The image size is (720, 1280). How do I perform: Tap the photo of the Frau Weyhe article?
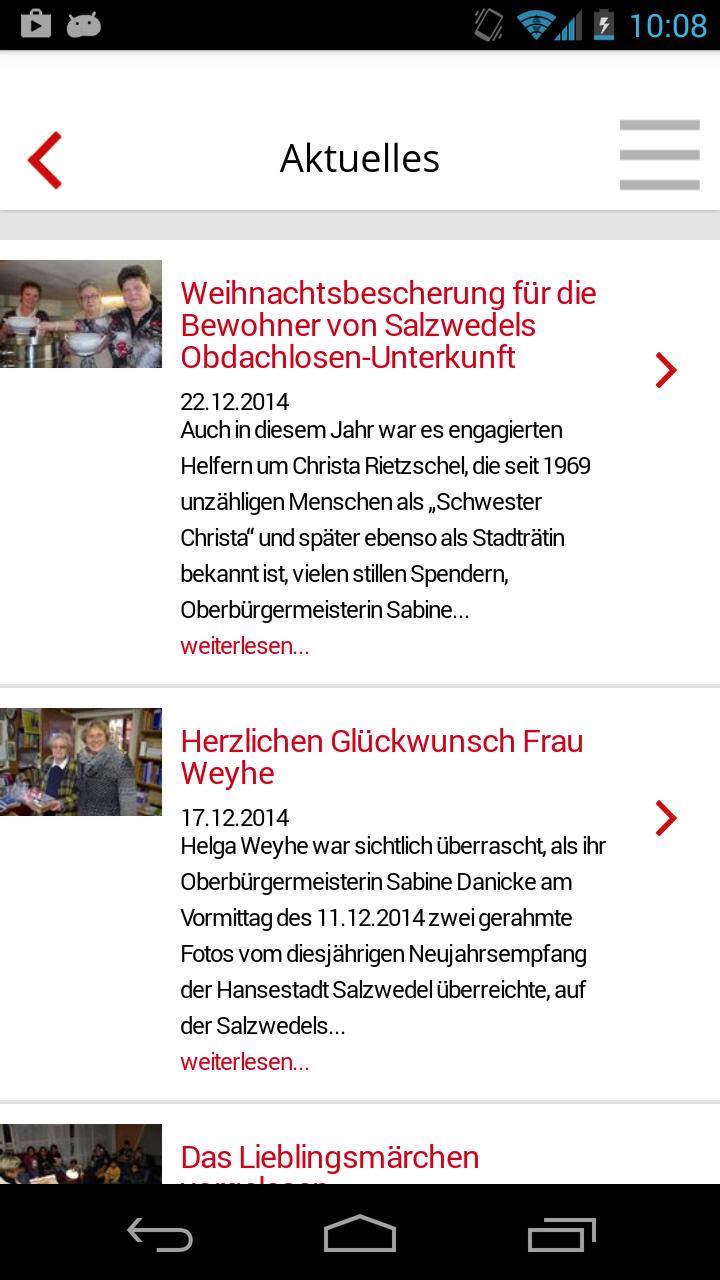click(81, 762)
